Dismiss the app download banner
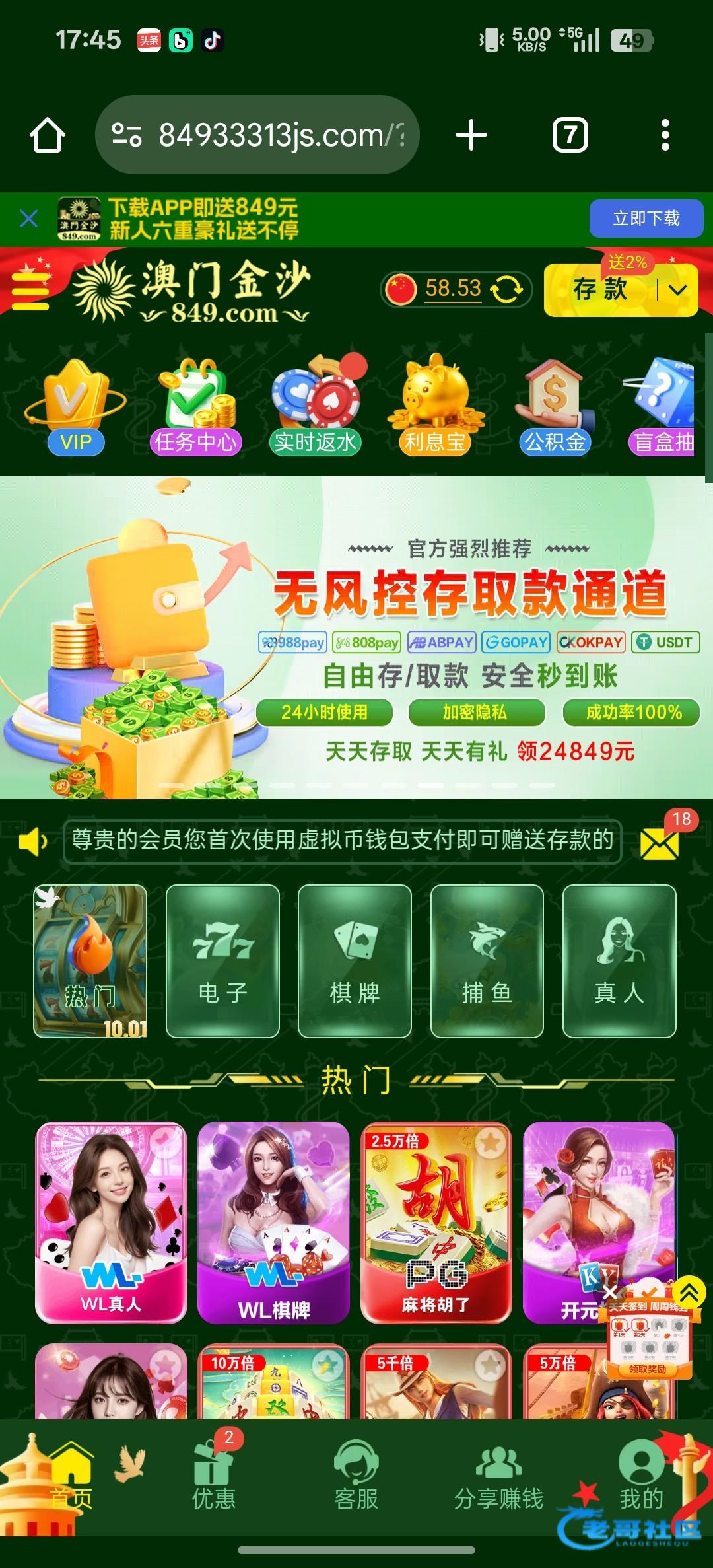Image resolution: width=713 pixels, height=1568 pixels. 29,219
